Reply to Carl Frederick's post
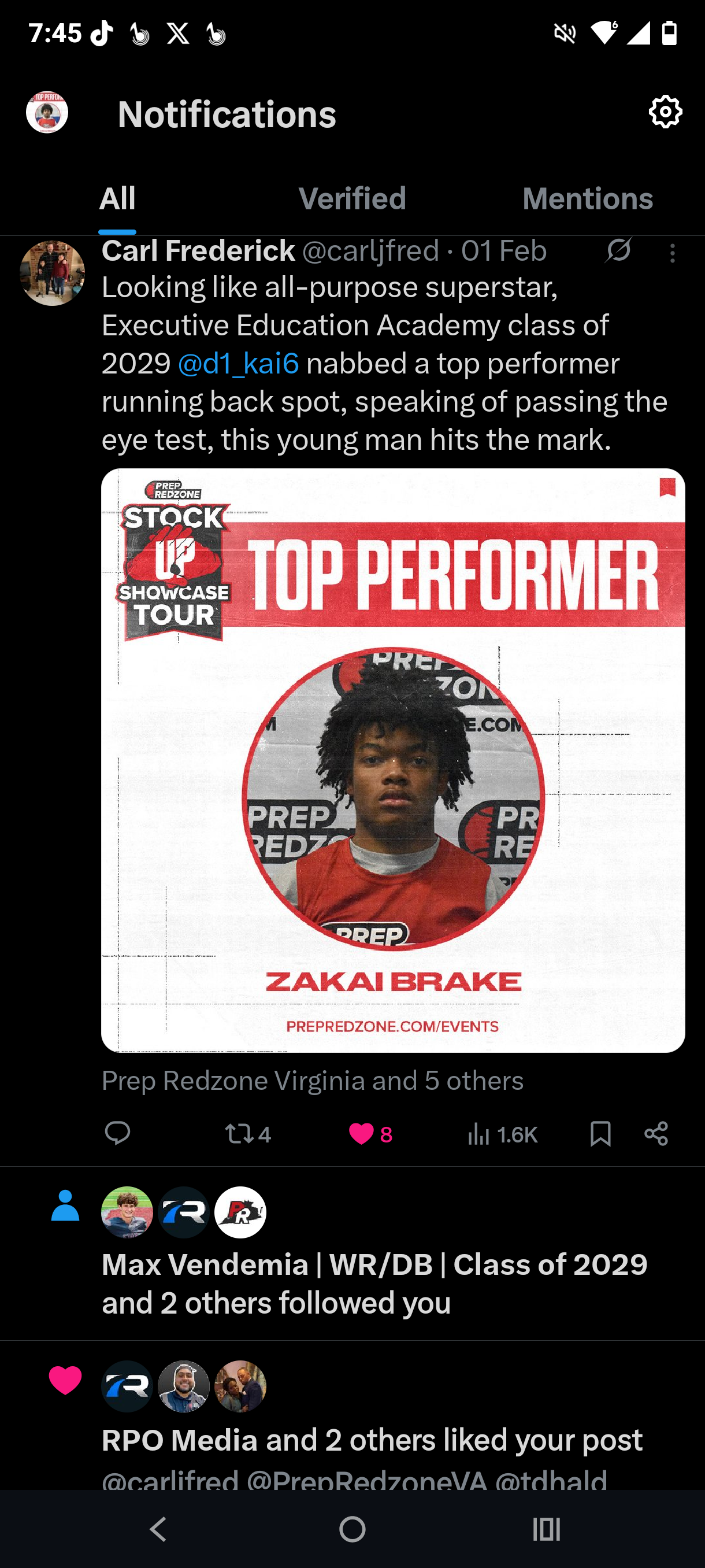The width and height of the screenshot is (705, 1568). pos(117,1133)
